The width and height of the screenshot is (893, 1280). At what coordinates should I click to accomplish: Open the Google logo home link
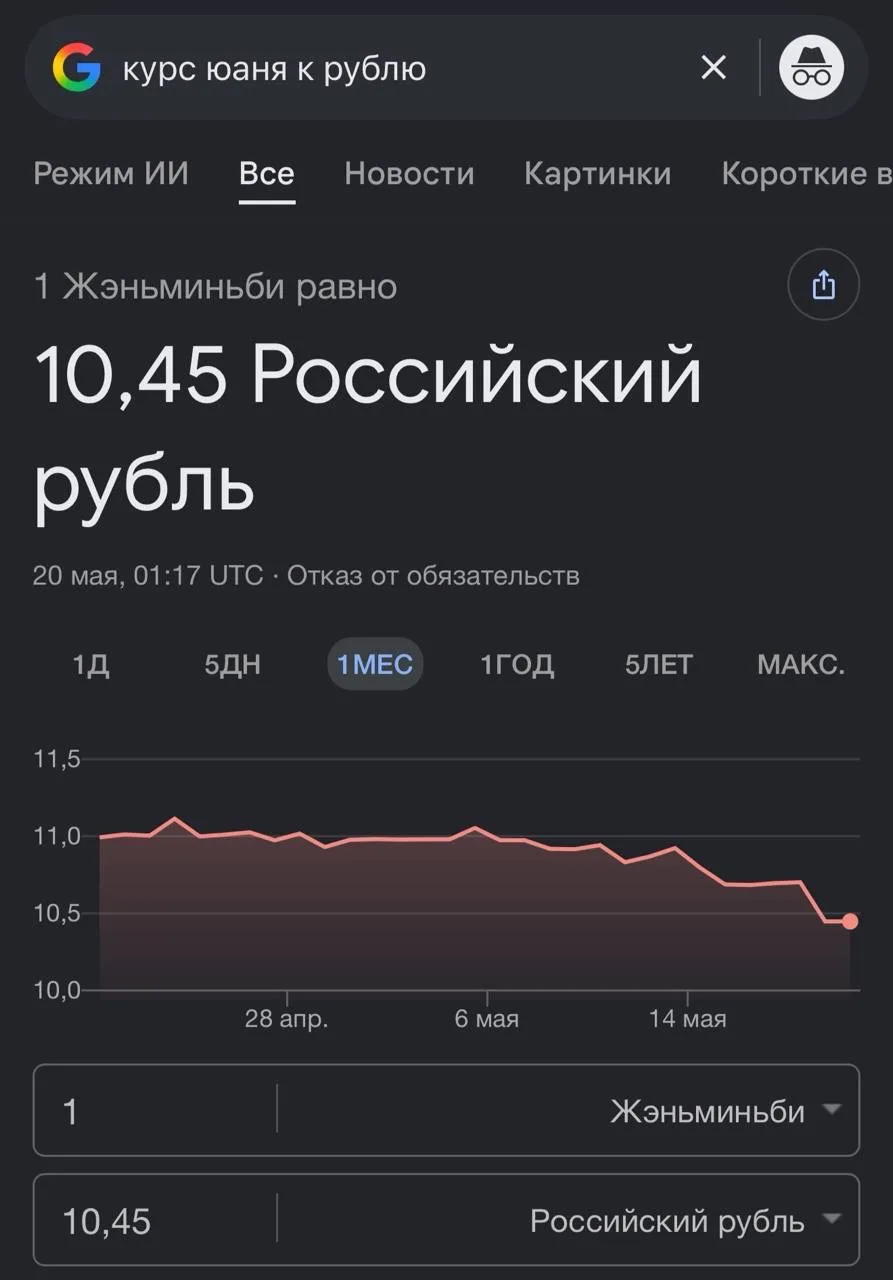[x=77, y=69]
